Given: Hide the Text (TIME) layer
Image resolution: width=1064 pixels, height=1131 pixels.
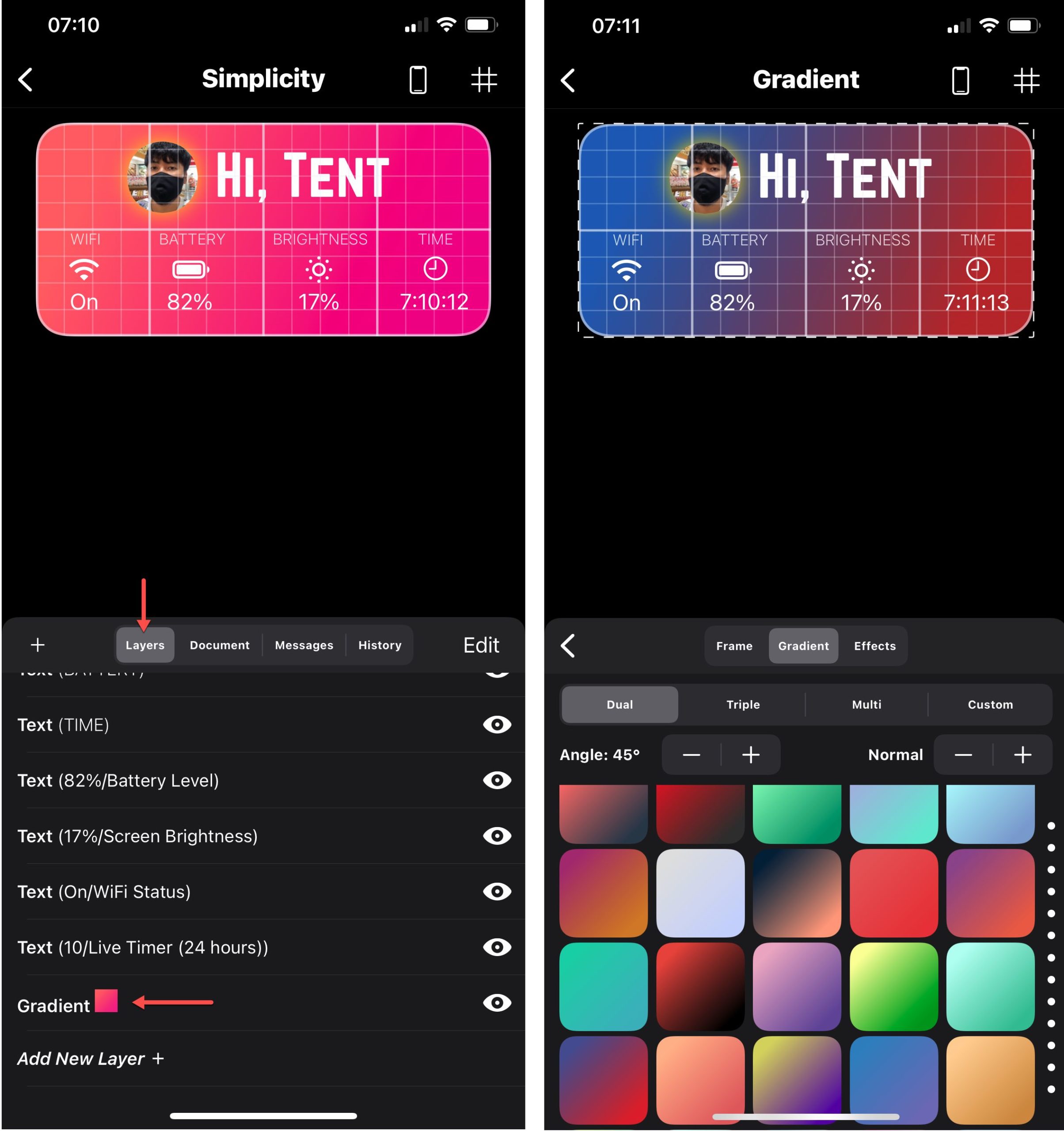Looking at the screenshot, I should (x=497, y=724).
